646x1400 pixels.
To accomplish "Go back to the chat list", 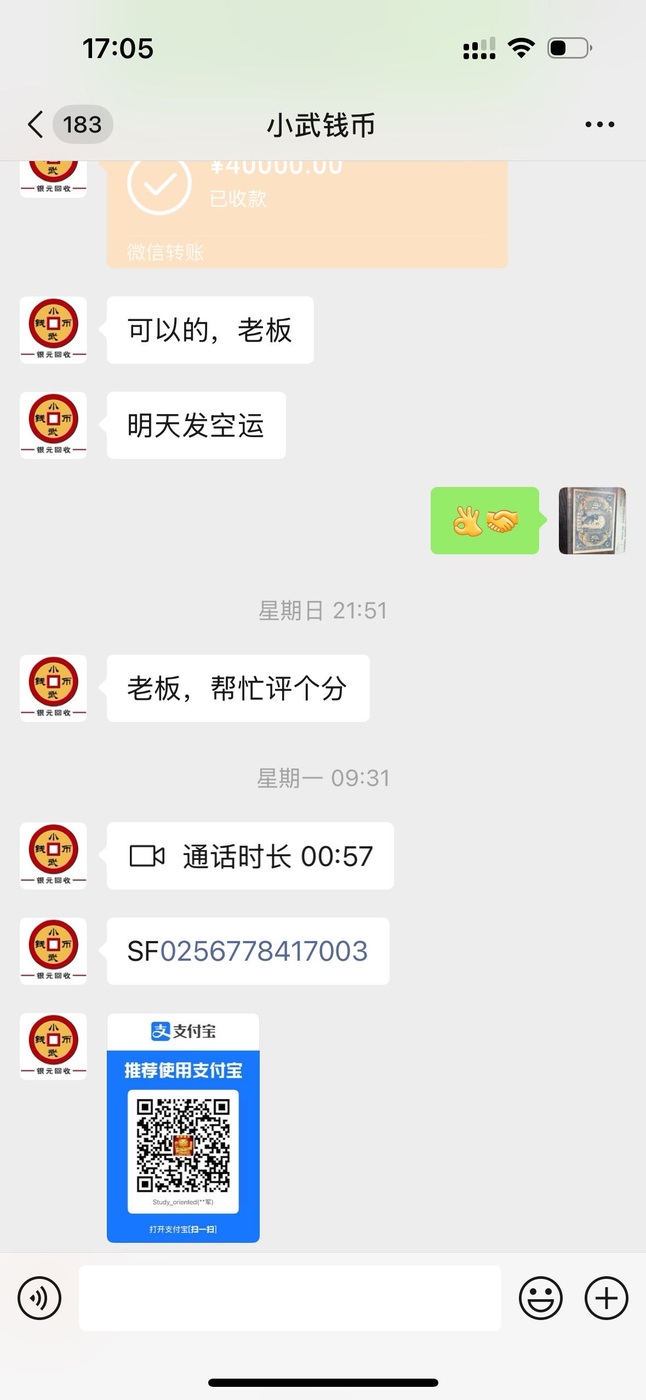I will coord(36,125).
